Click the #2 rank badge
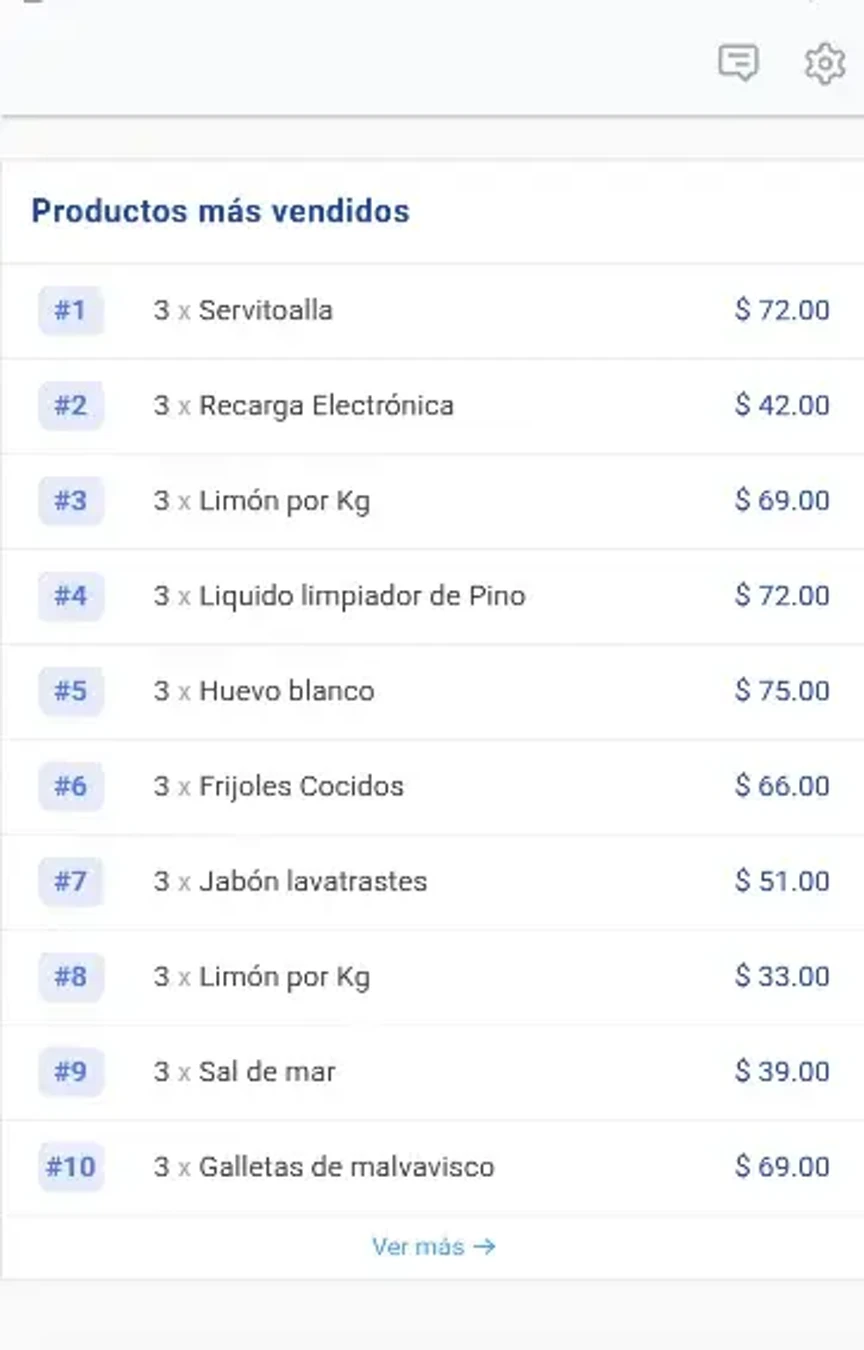 [71, 406]
